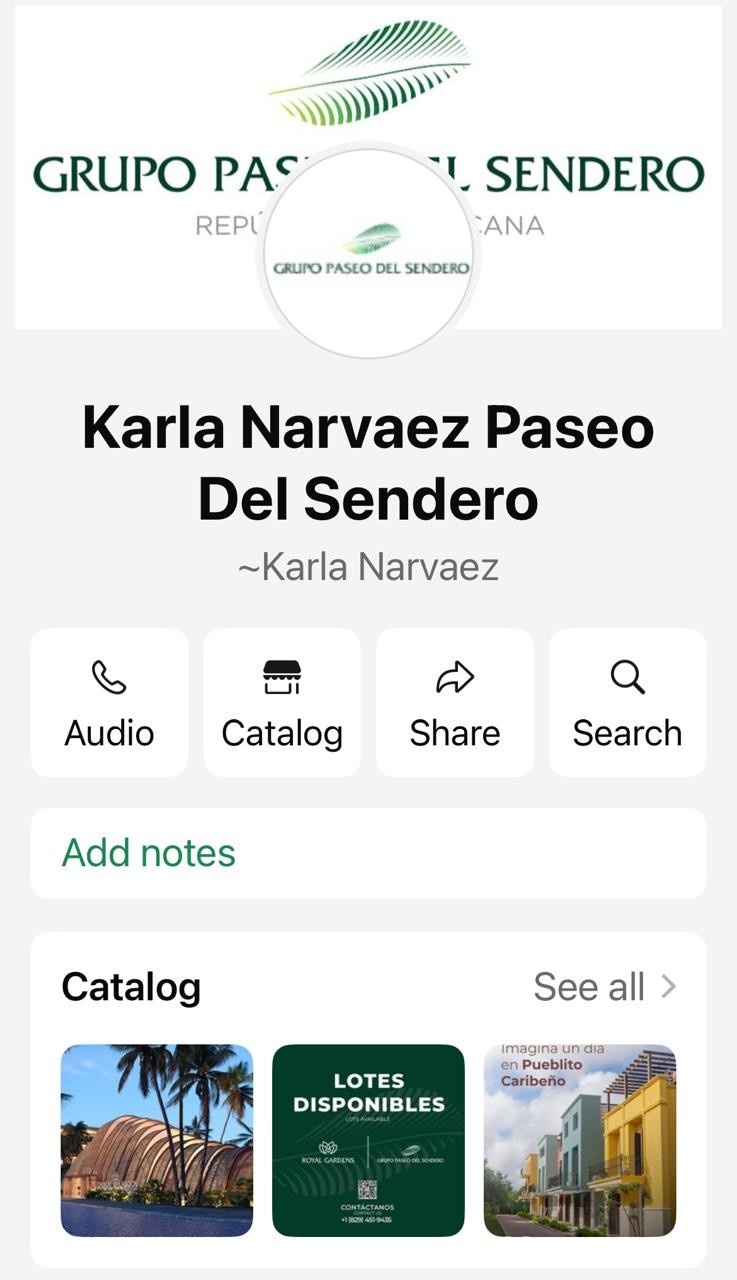Viewport: 737px width, 1280px height.
Task: Search within this chat
Action: tap(627, 702)
